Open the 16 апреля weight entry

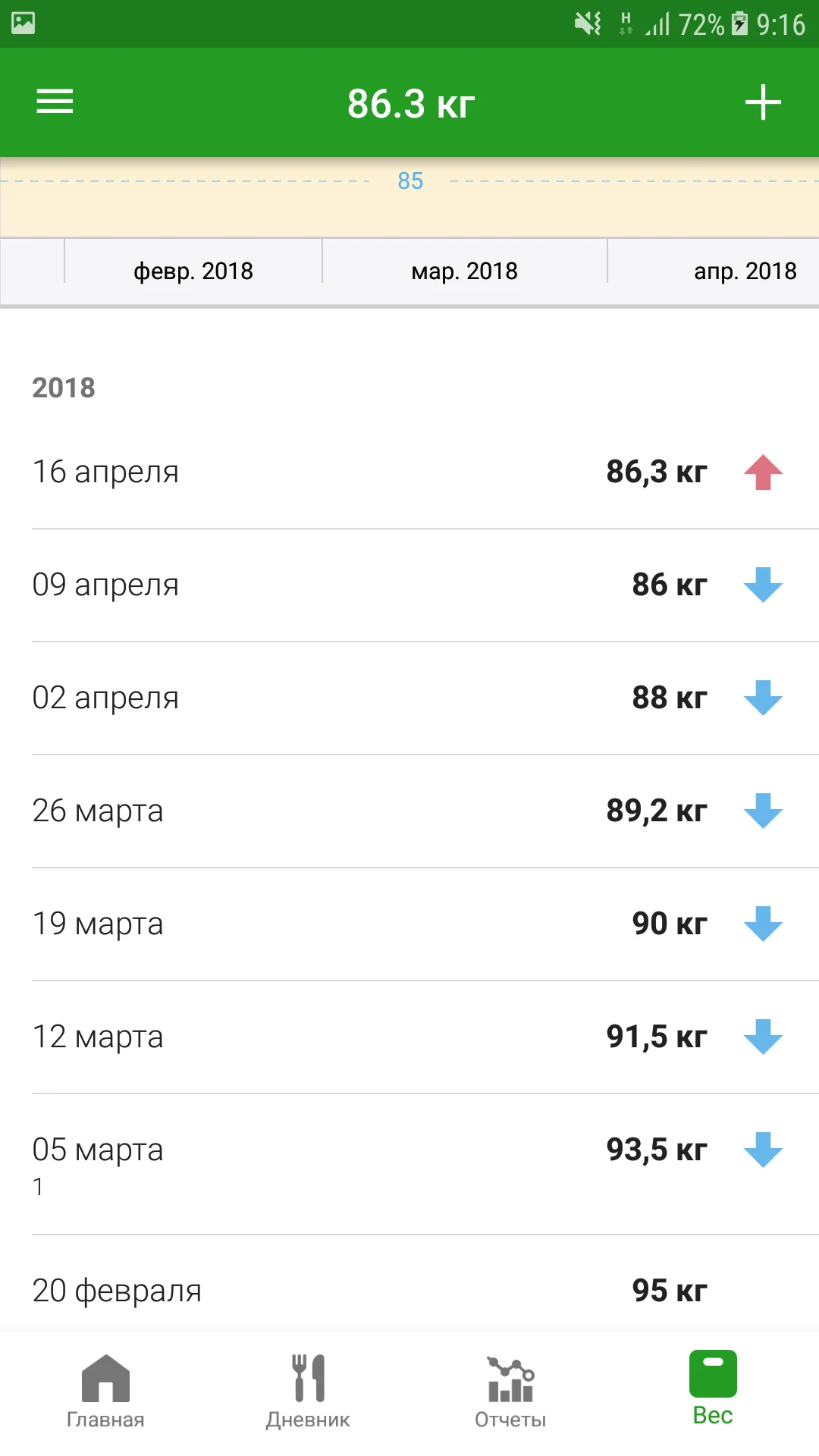tap(303, 471)
